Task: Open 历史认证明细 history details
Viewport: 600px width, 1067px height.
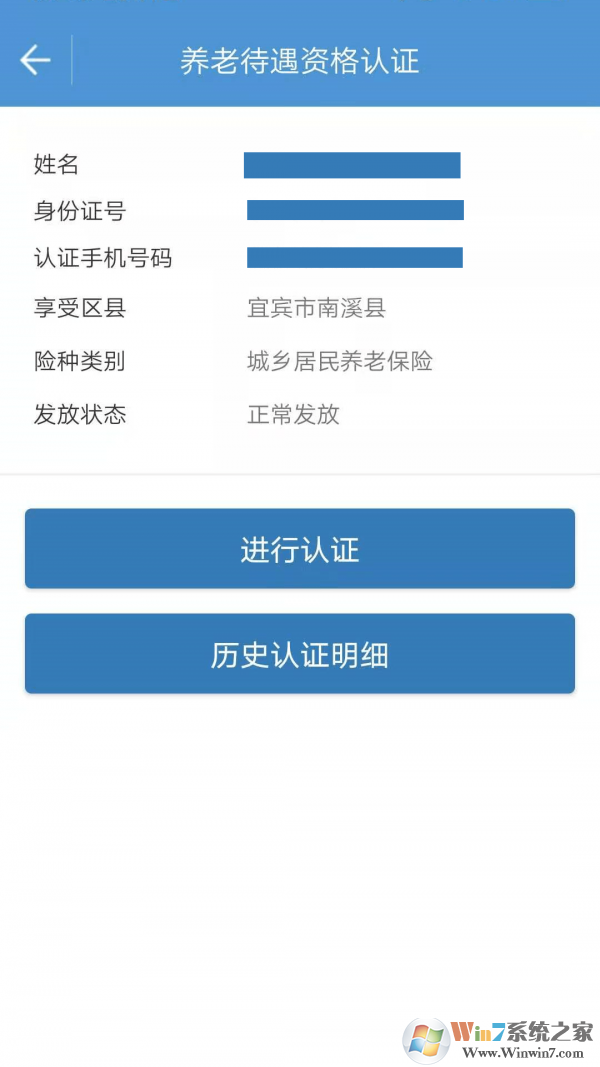Action: tap(300, 654)
